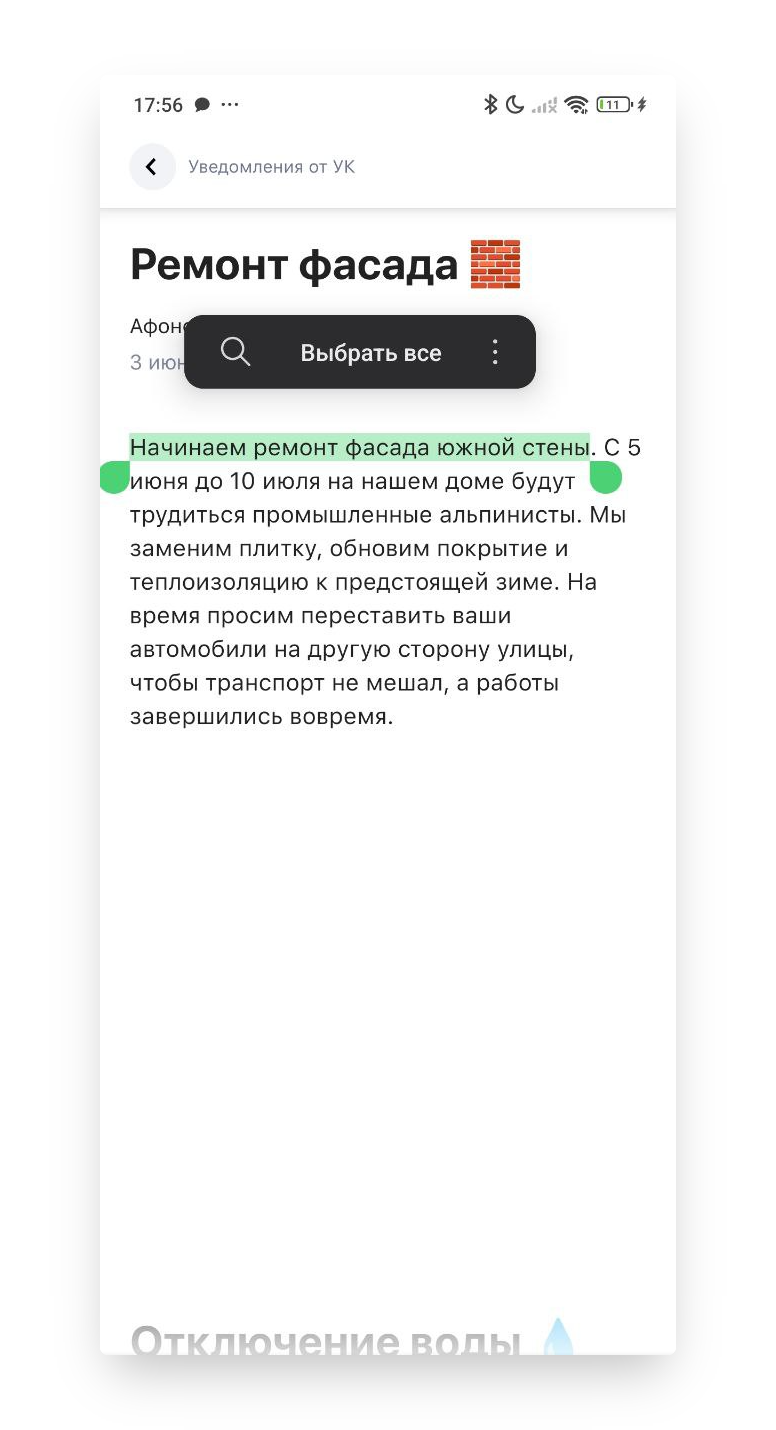
Task: Tap Выбрать все in selection popup
Action: pos(371,353)
